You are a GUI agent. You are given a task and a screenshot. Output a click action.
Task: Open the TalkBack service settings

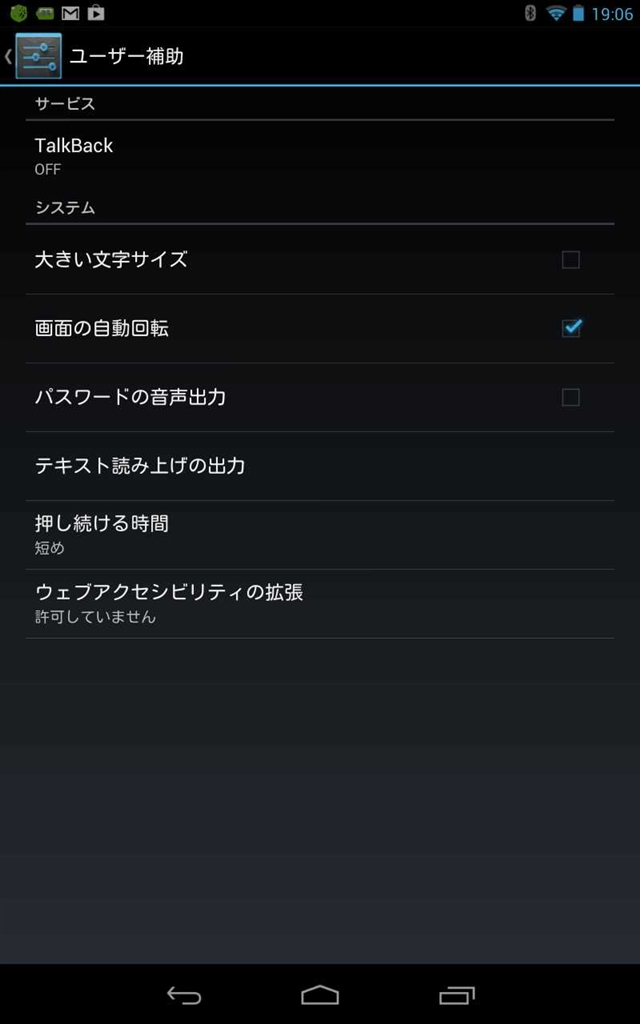coord(320,156)
